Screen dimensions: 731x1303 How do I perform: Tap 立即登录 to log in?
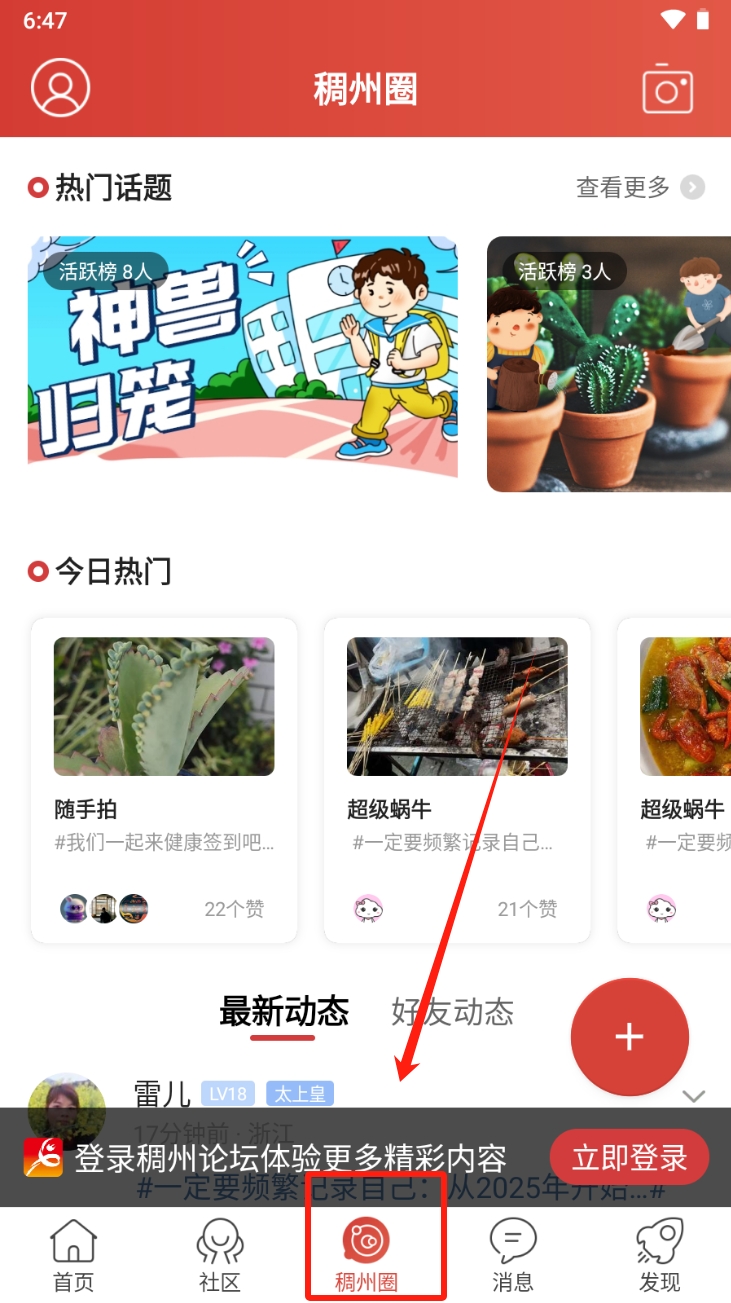[629, 1158]
